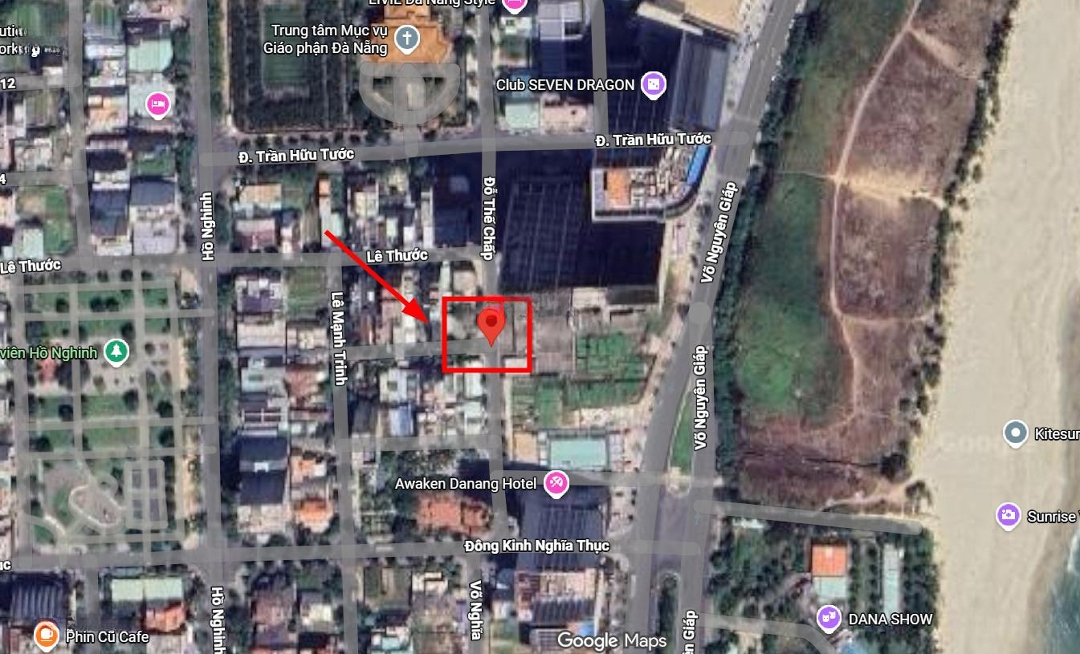Open Trung tâm Mục vụ church marker
Screen dimensions: 1080x654
[x=406, y=38]
